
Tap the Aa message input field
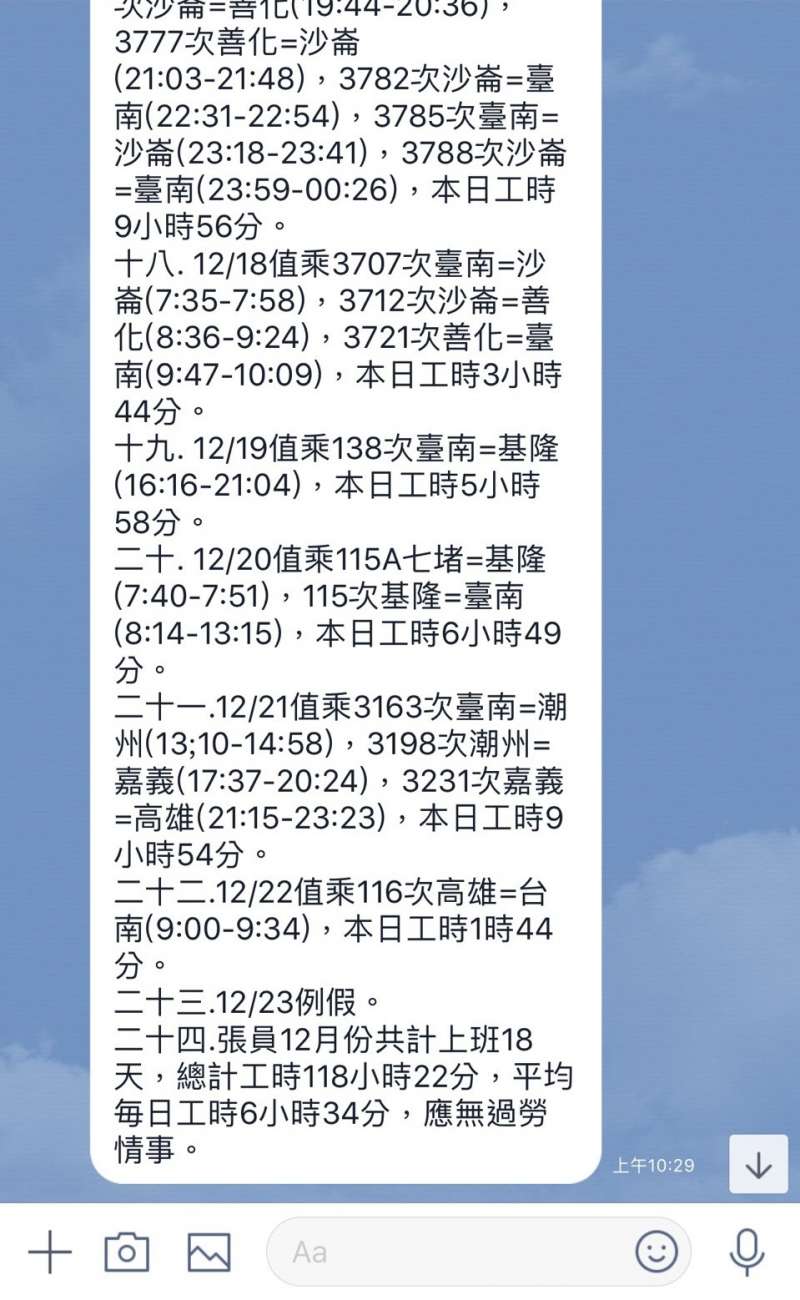(450, 1251)
